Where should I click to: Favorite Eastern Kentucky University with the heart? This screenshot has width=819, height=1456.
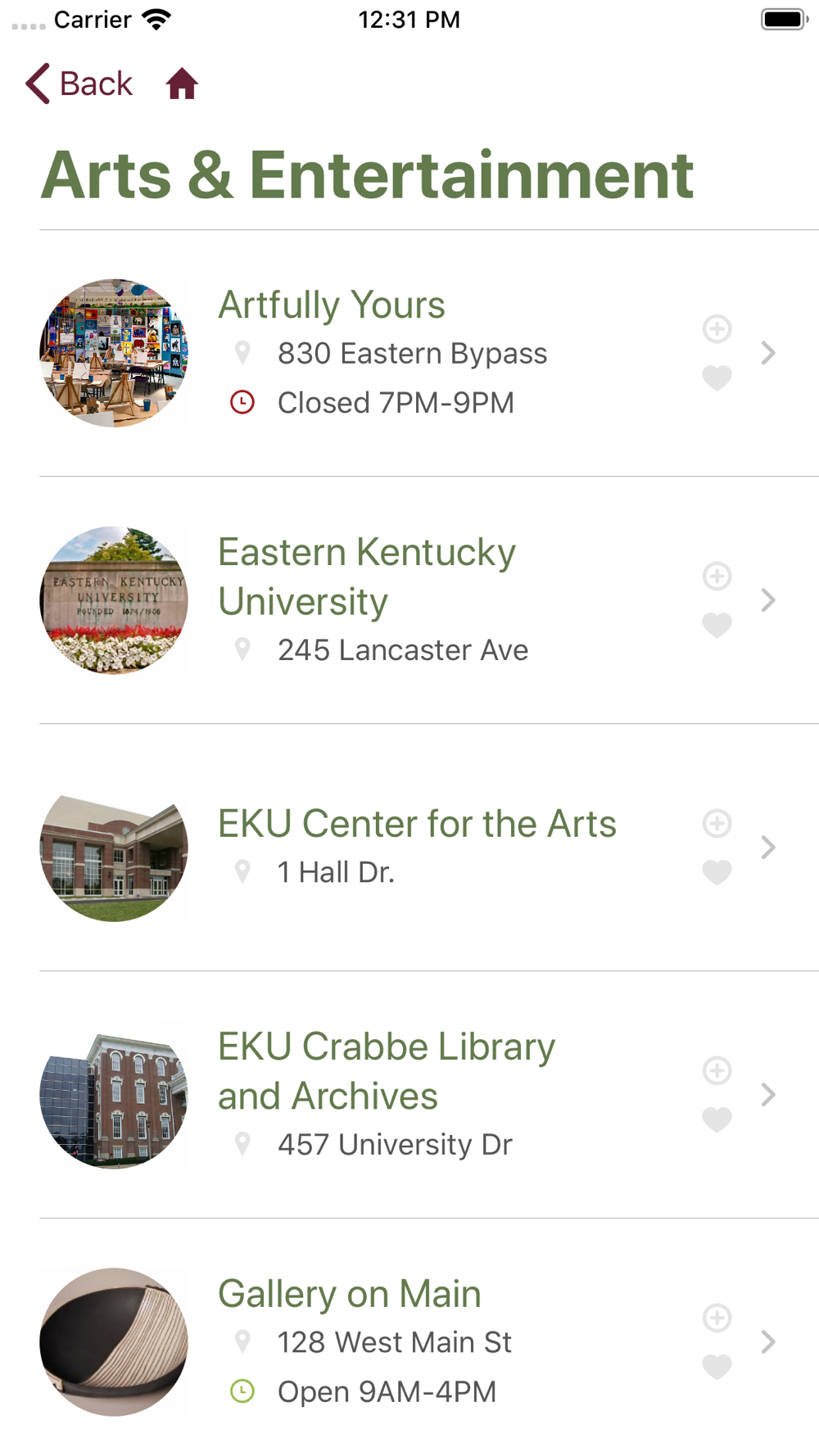click(717, 625)
